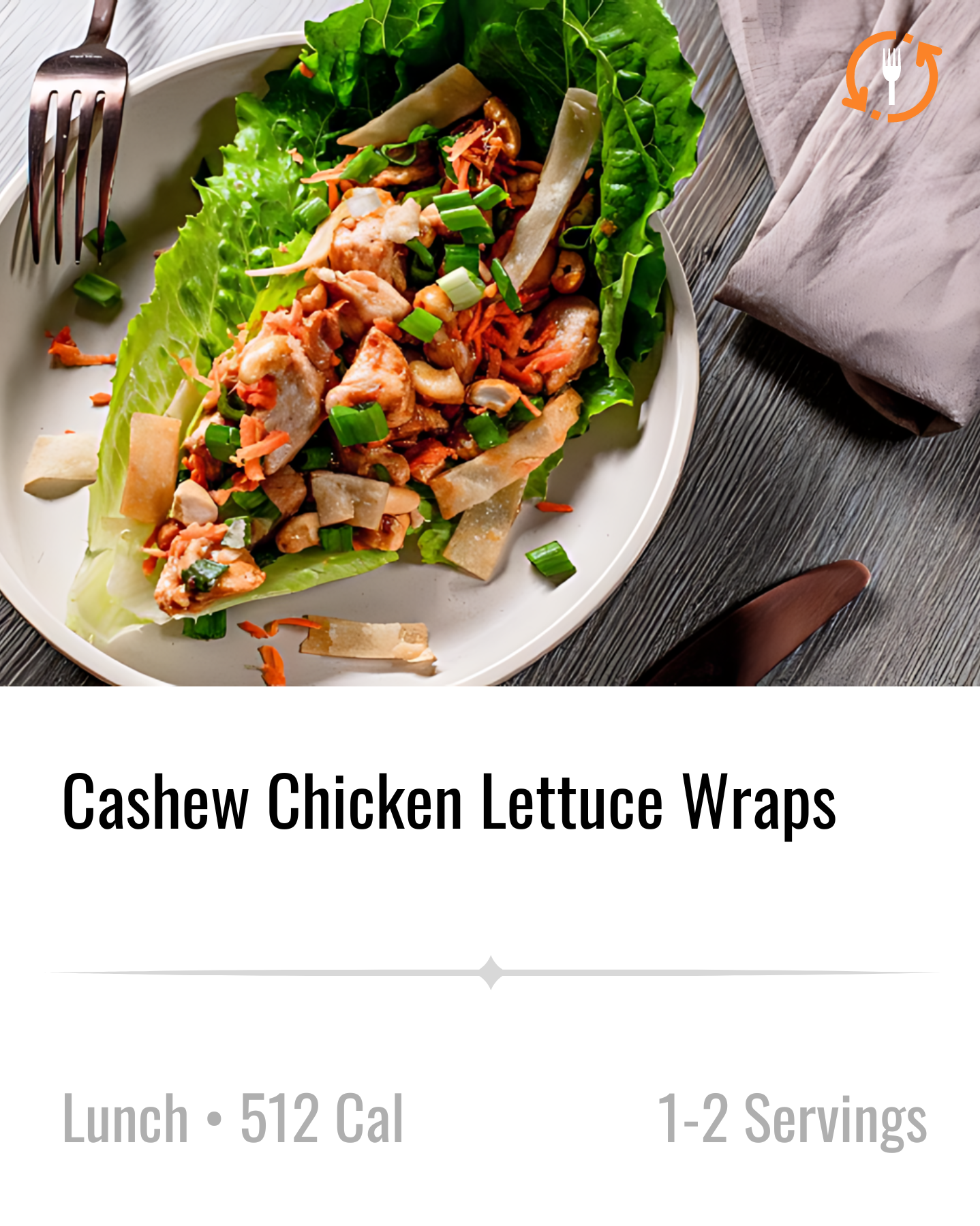Tap the orange swap meal icon
The image size is (980, 1226).
click(891, 76)
